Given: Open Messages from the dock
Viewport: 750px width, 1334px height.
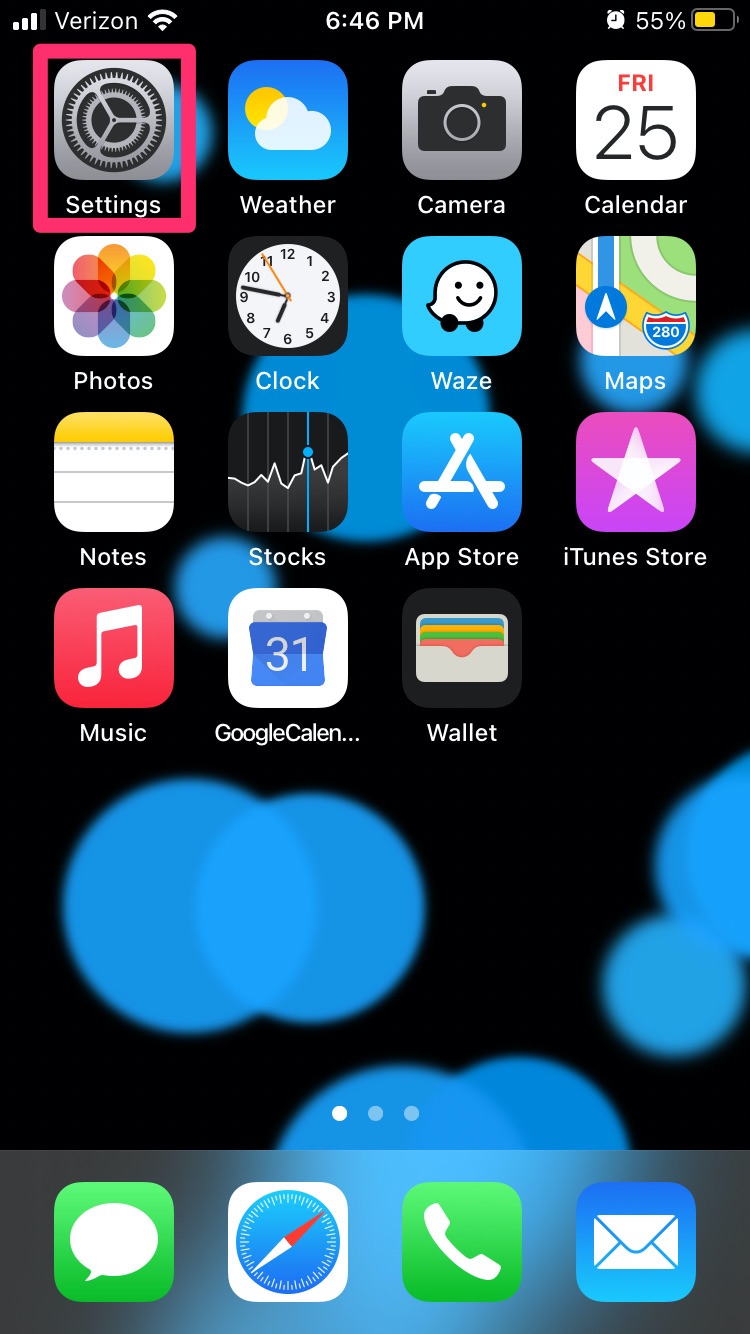Looking at the screenshot, I should 113,1242.
